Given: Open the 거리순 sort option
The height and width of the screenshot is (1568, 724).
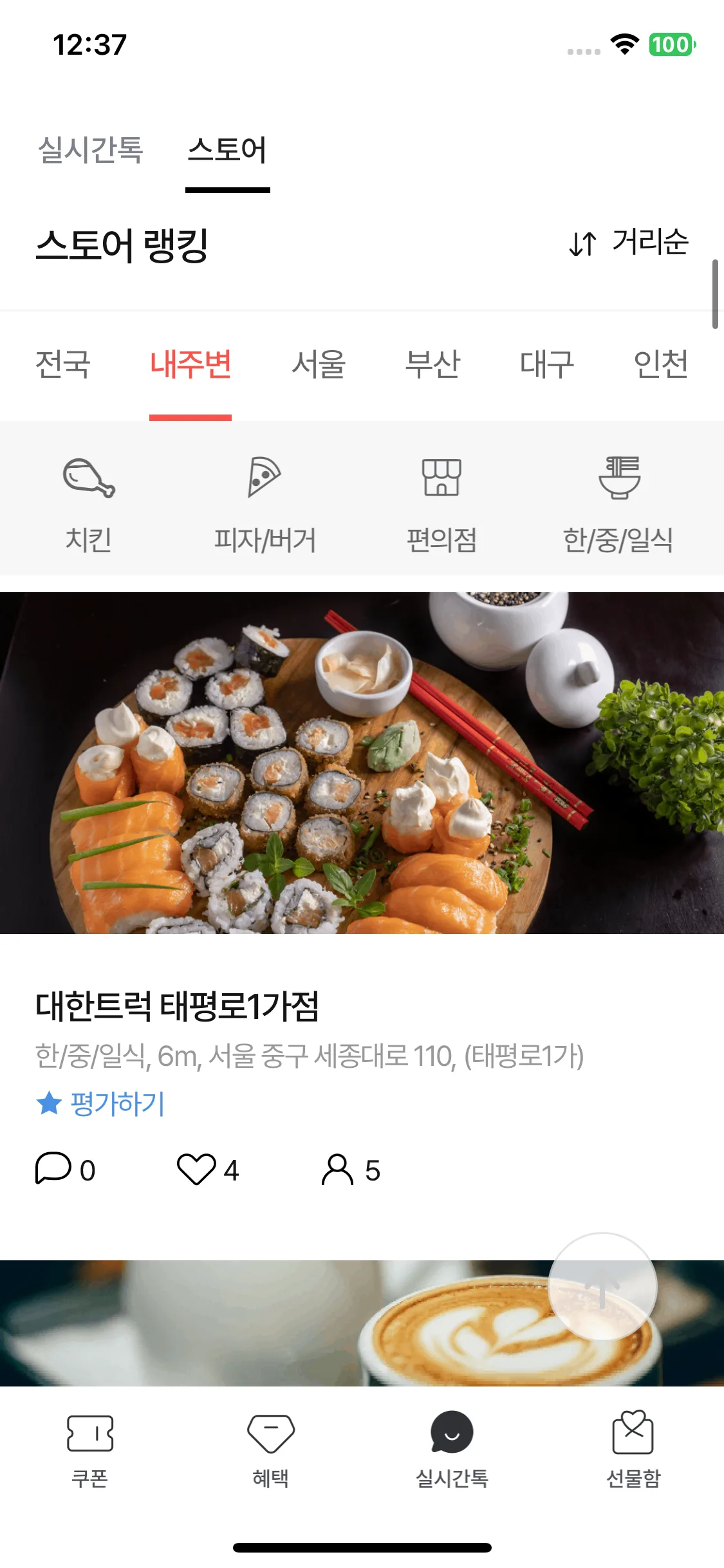Looking at the screenshot, I should (629, 243).
